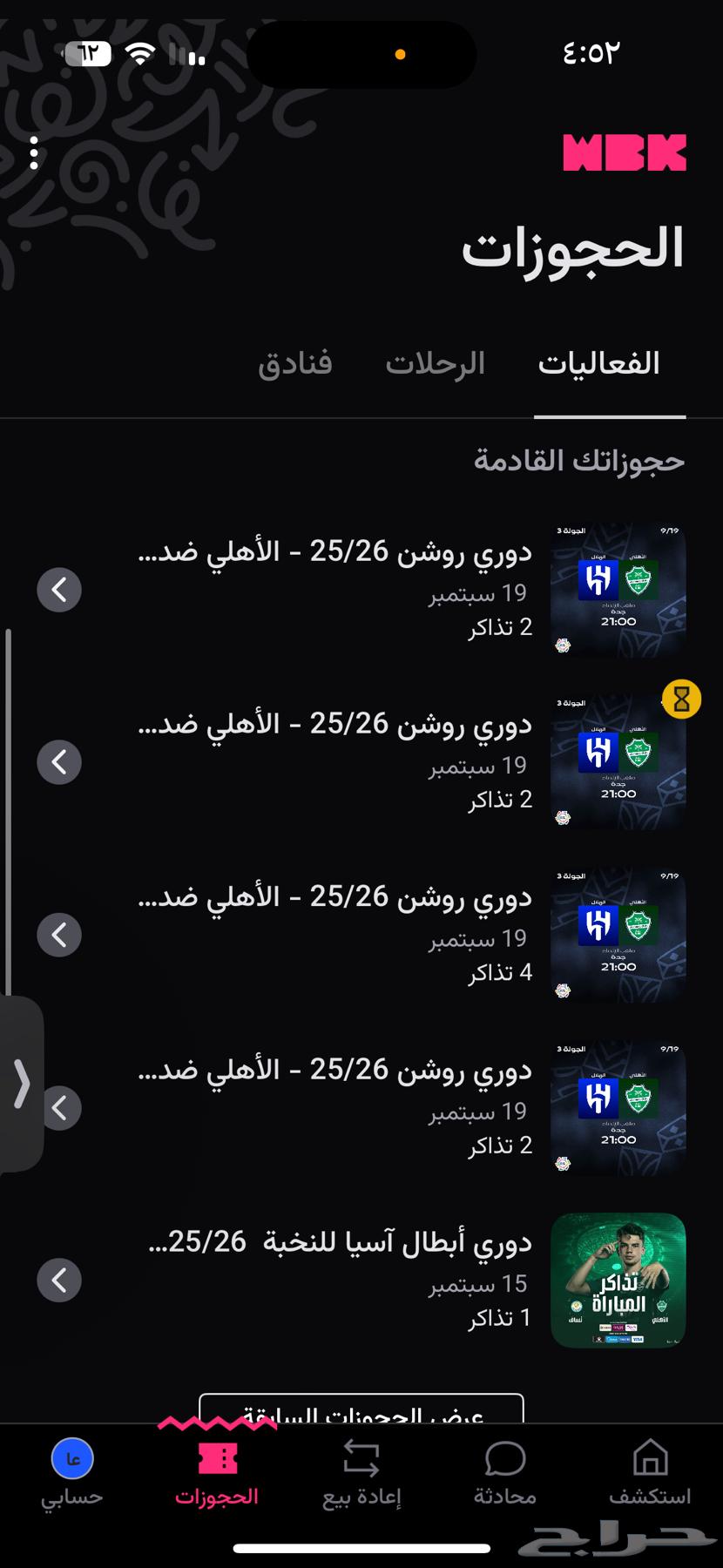
Task: Select the الحجوزات ticket icon in bottom bar
Action: [216, 1472]
